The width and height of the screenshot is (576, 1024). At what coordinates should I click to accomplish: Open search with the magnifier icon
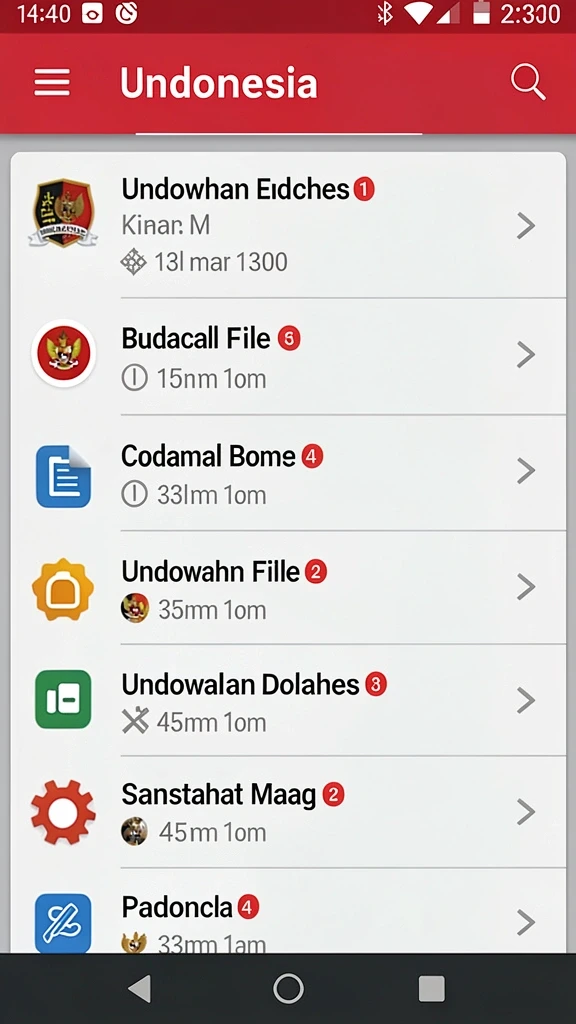528,83
